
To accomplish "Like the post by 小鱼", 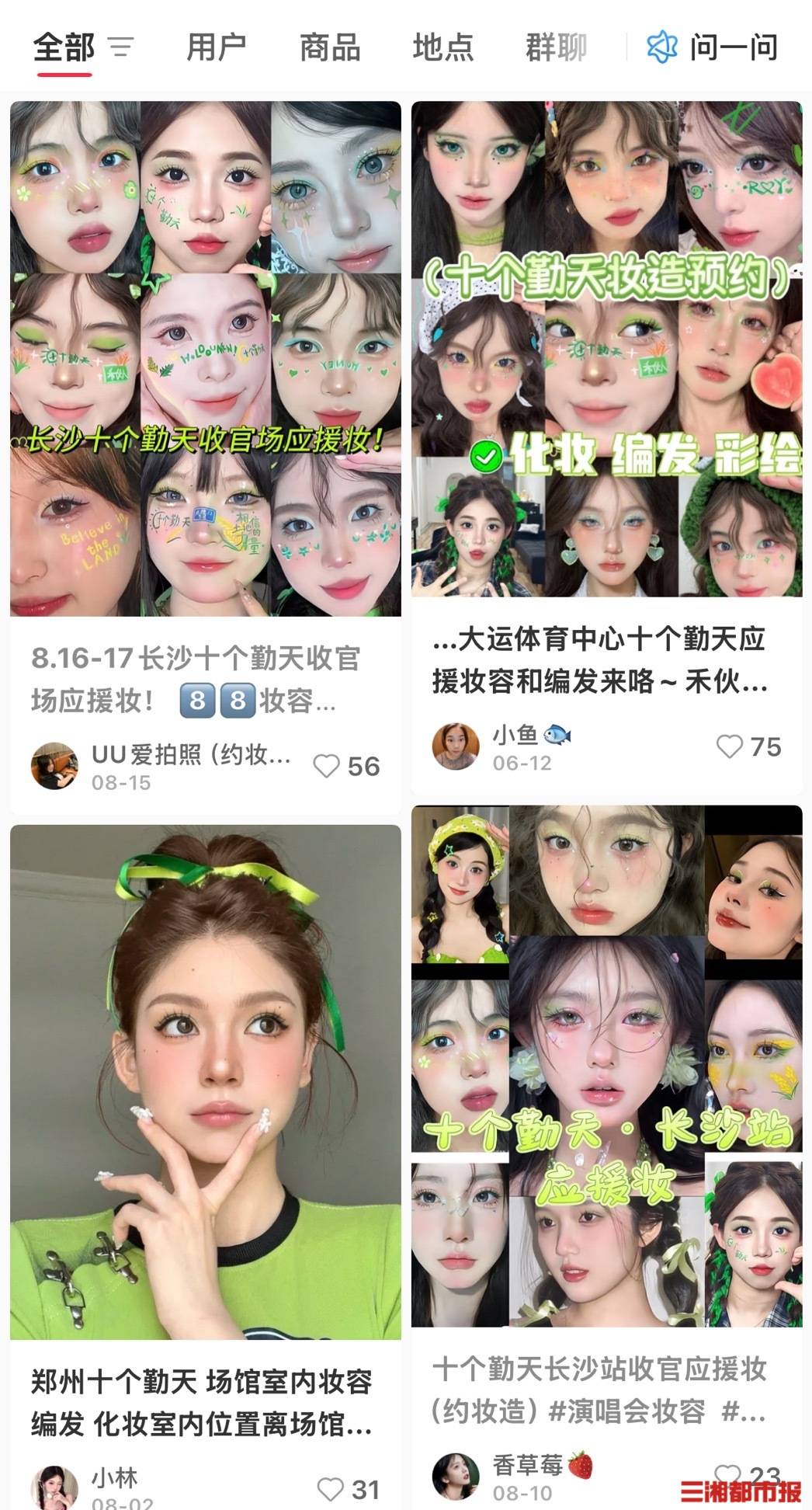I will click(x=729, y=746).
